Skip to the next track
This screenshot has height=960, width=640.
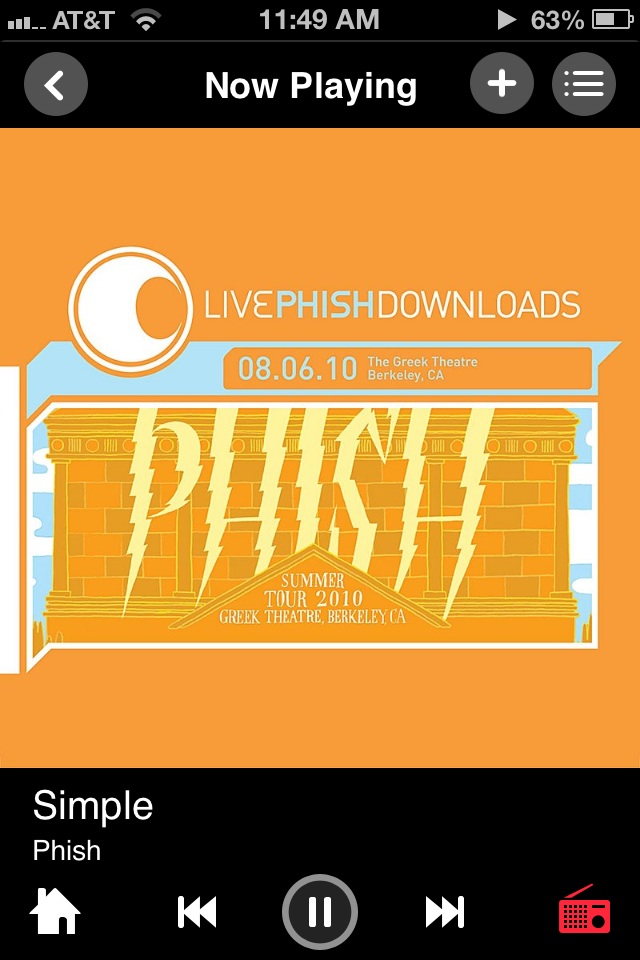[445, 911]
